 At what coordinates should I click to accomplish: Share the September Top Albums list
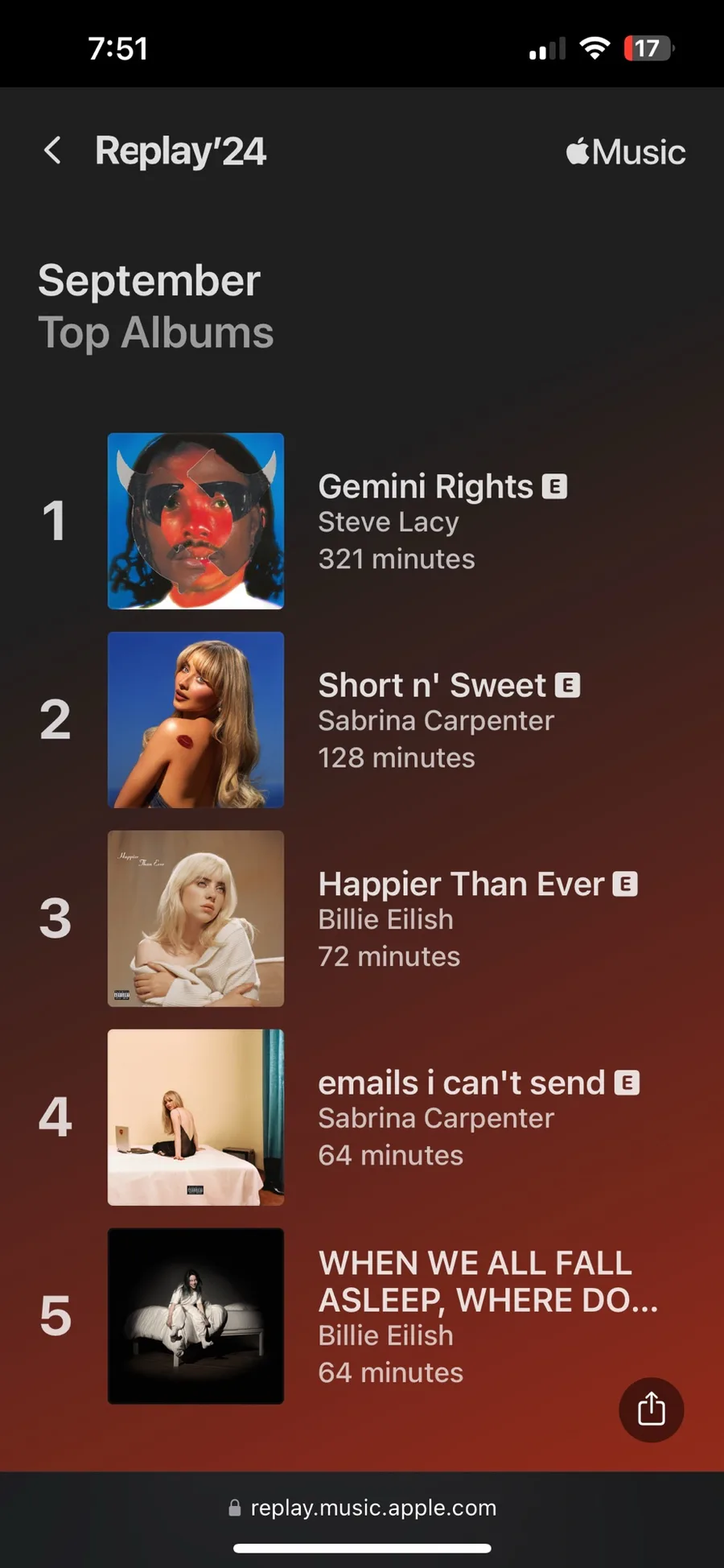pos(651,1409)
